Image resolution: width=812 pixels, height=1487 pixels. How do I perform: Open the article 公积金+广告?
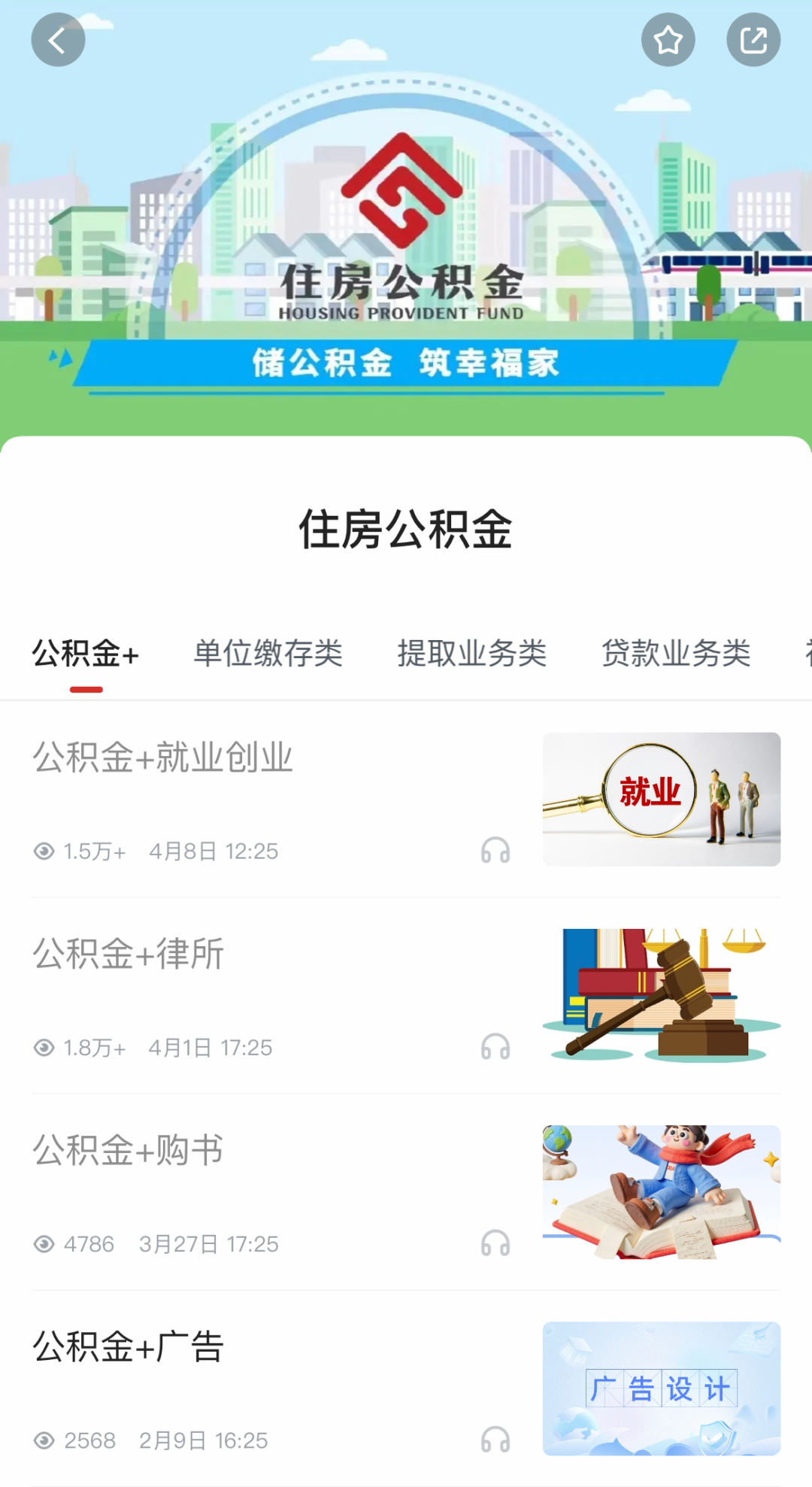pyautogui.click(x=129, y=1346)
